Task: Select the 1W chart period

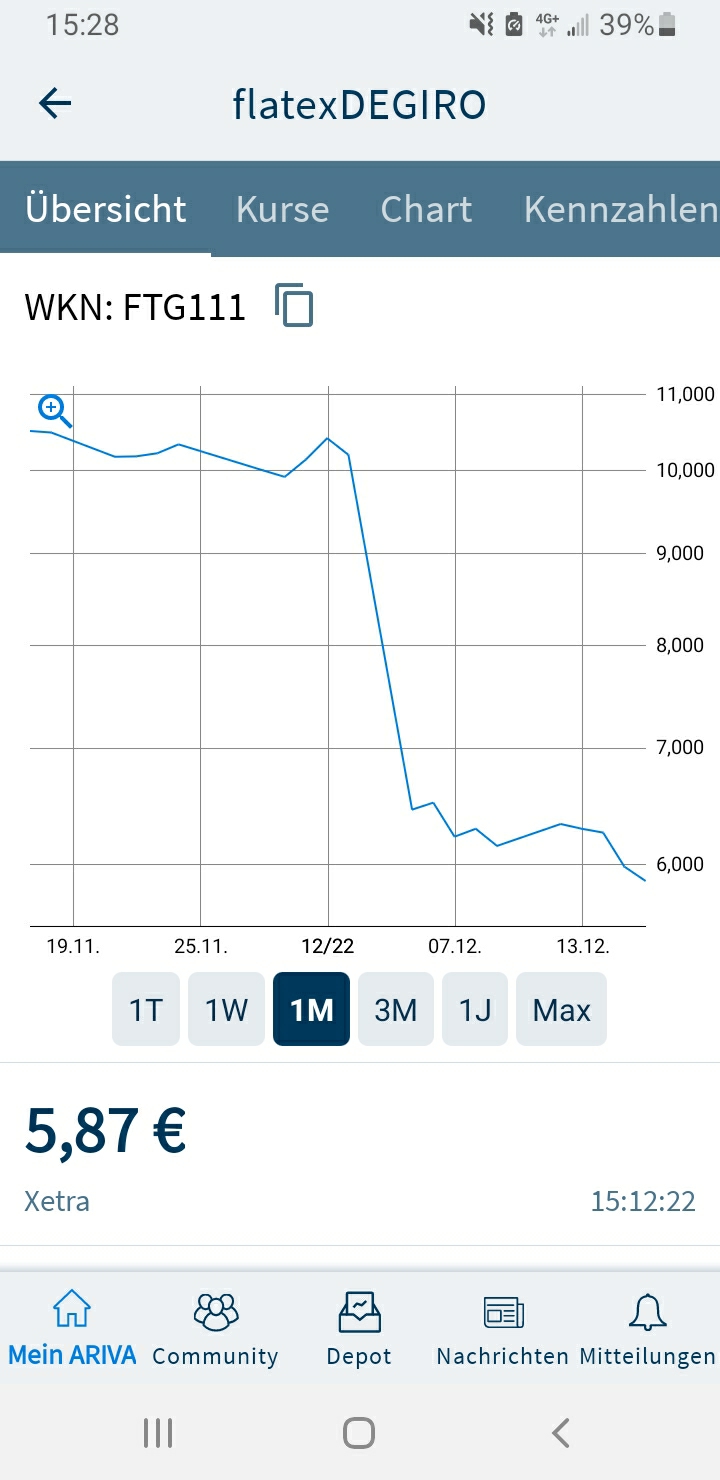Action: pos(226,1009)
